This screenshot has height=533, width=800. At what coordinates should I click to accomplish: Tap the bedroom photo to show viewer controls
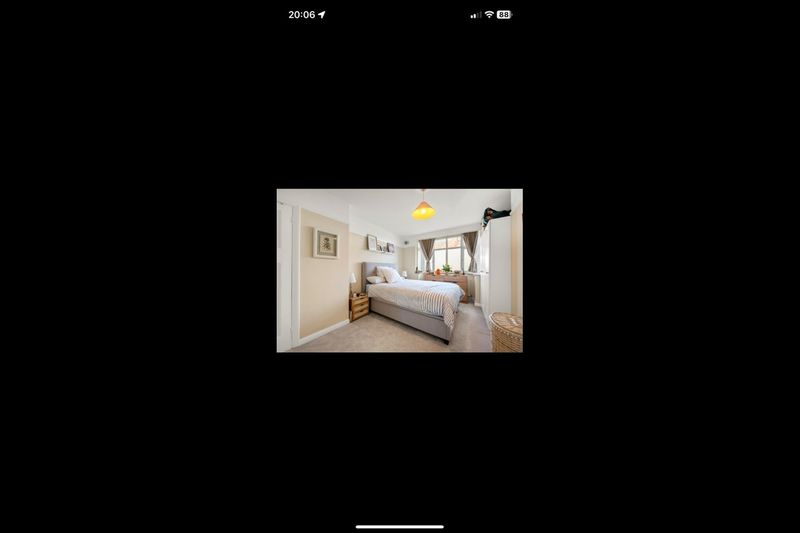399,270
